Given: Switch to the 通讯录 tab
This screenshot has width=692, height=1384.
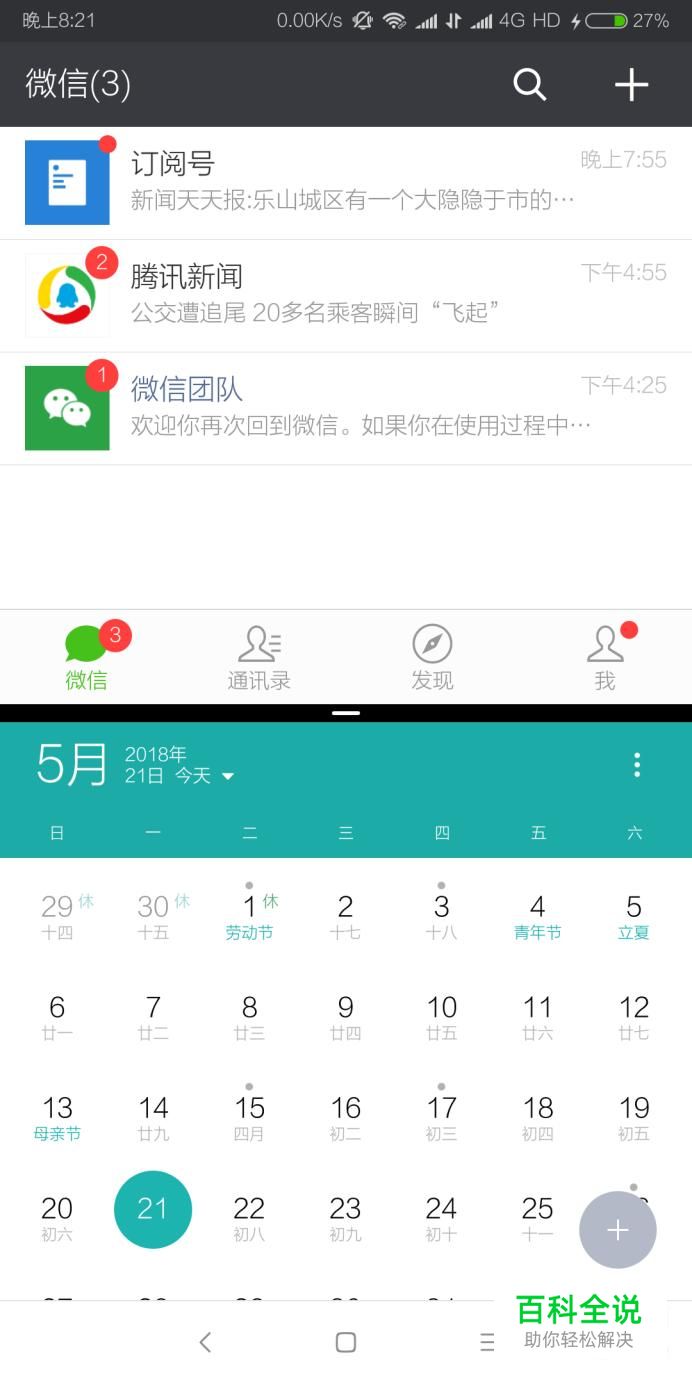Looking at the screenshot, I should (x=259, y=658).
